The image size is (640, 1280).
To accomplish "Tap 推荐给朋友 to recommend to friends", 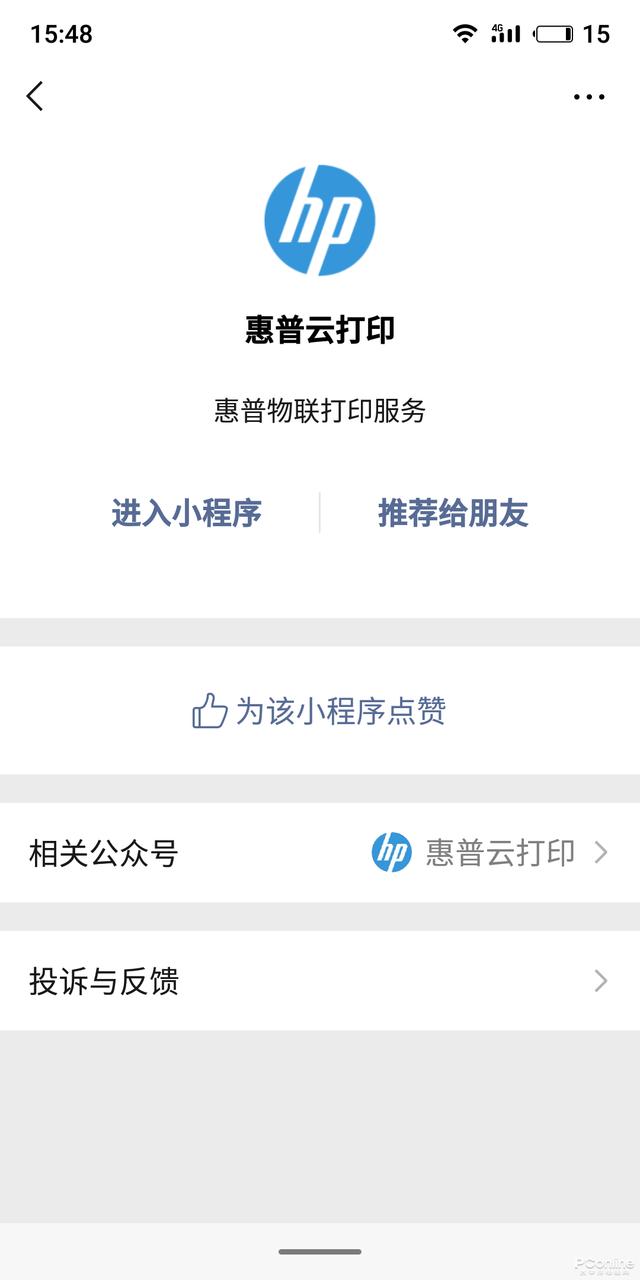I will point(453,513).
